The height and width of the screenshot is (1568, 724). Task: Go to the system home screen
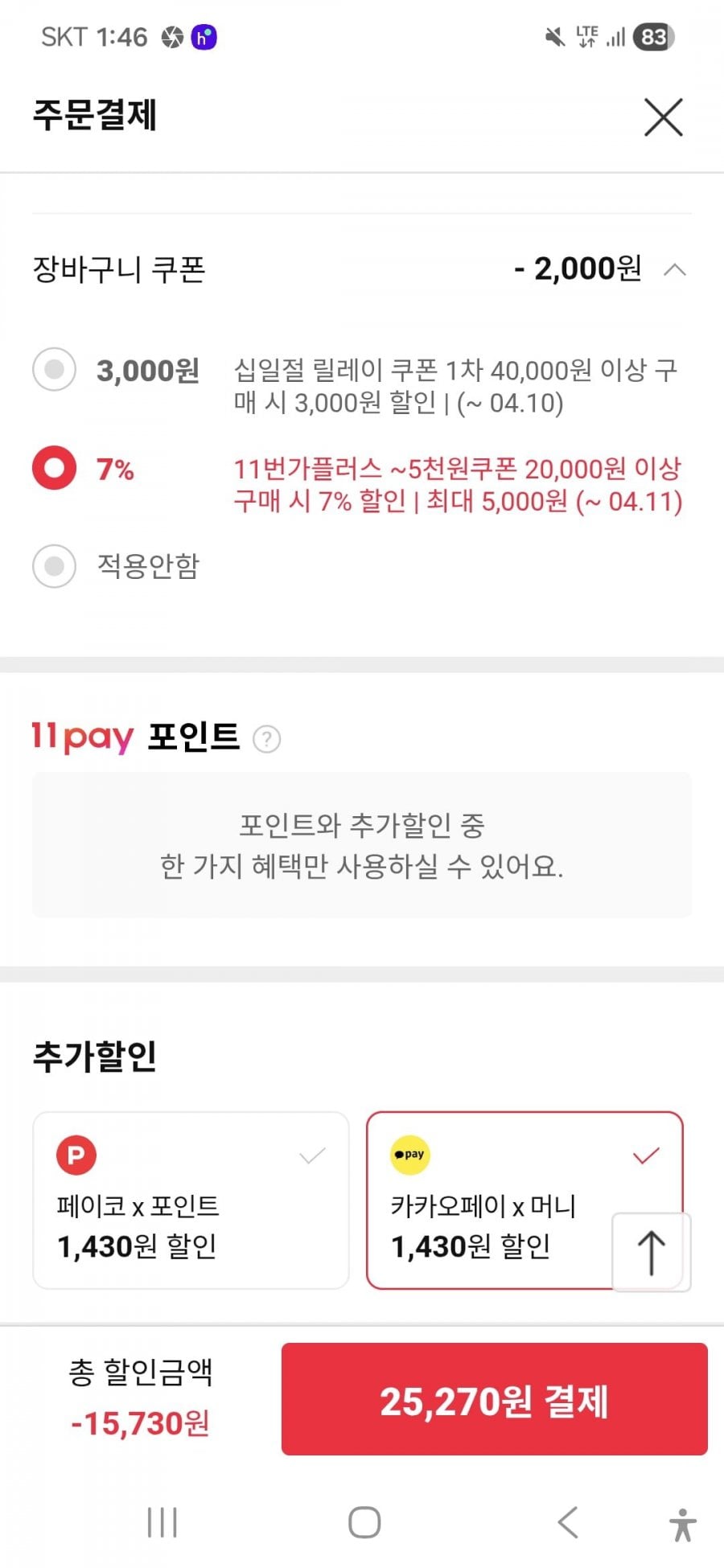coord(364,1522)
